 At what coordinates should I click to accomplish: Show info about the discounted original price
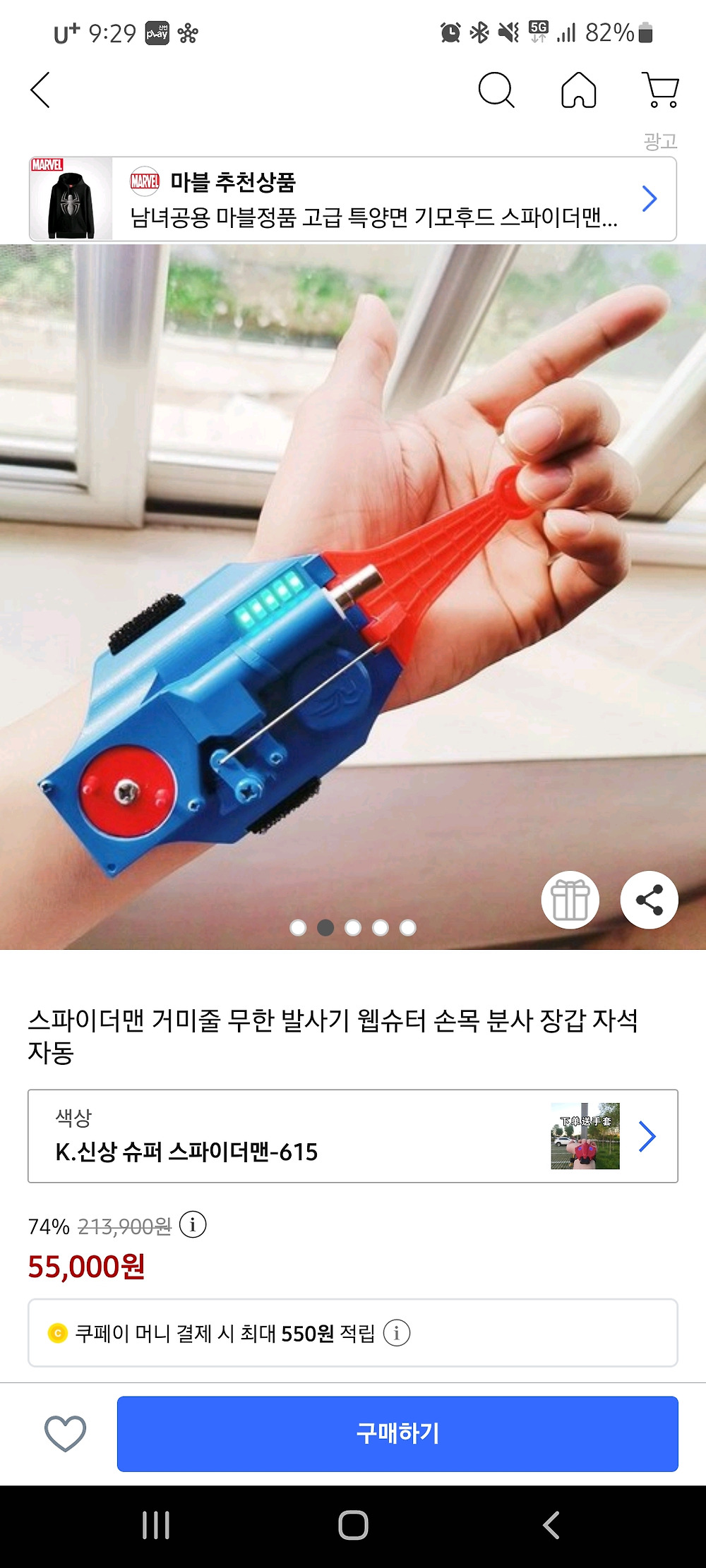coord(193,1225)
